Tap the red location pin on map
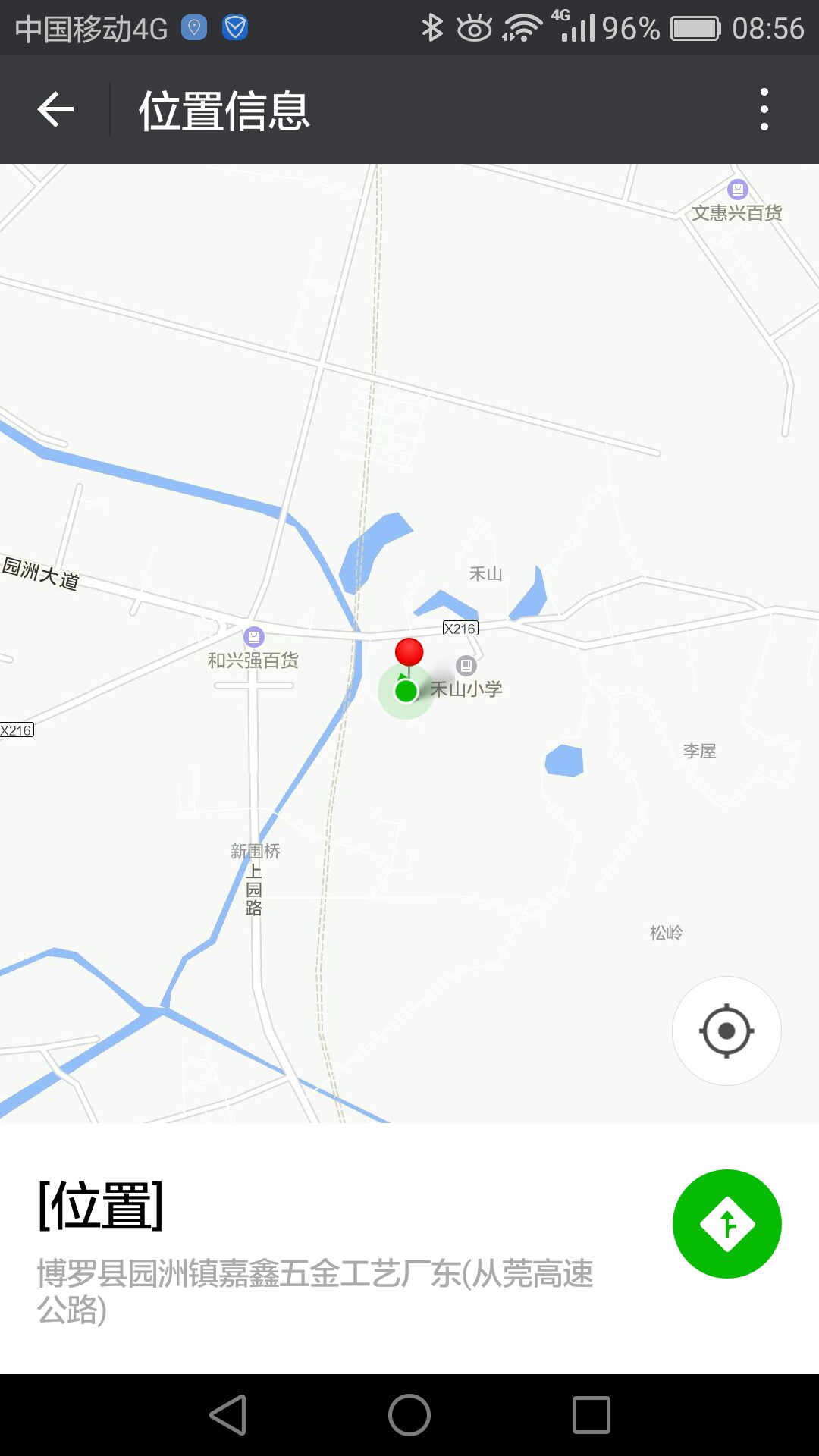Viewport: 819px width, 1456px height. (x=409, y=652)
